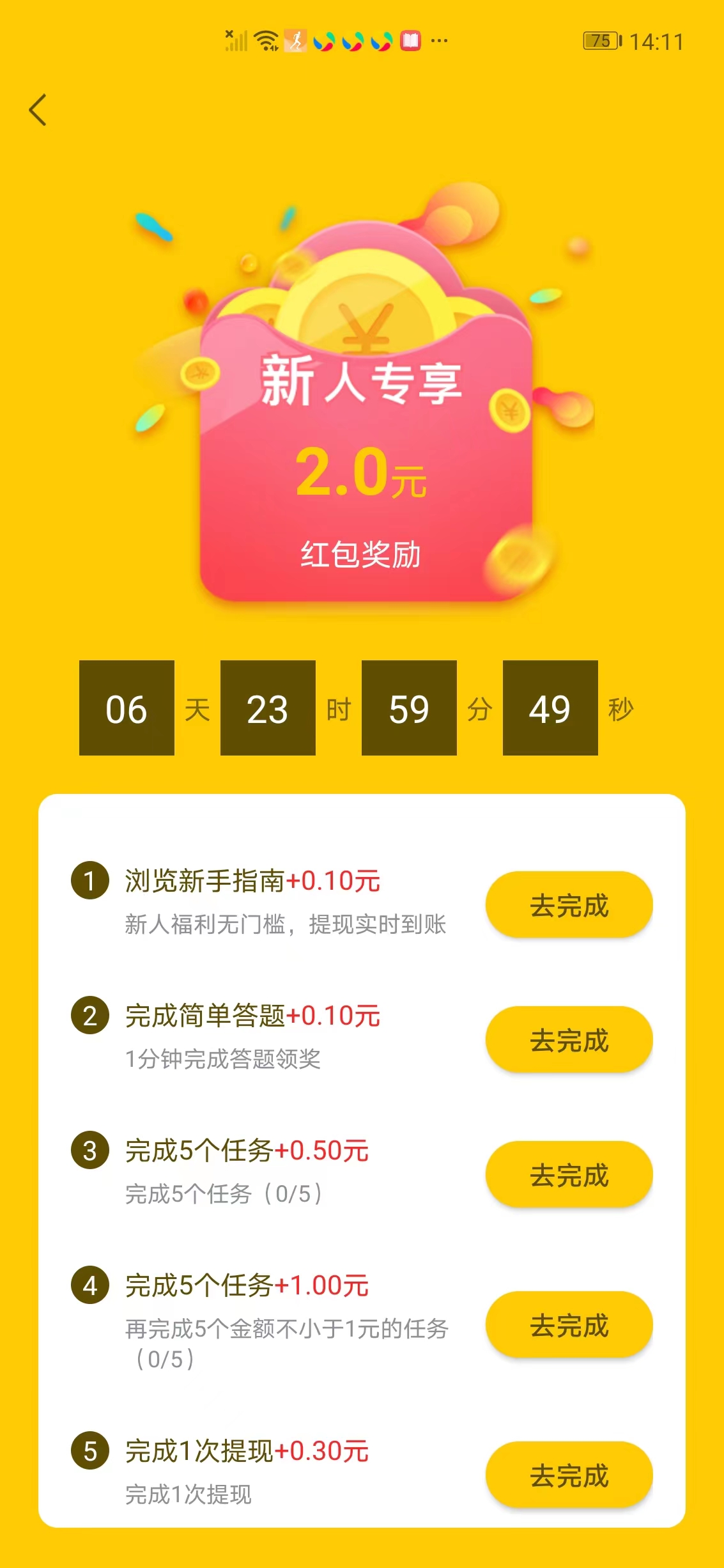This screenshot has height=1568, width=724.
Task: Tap the Wi-Fi icon in the status bar
Action: pyautogui.click(x=265, y=40)
